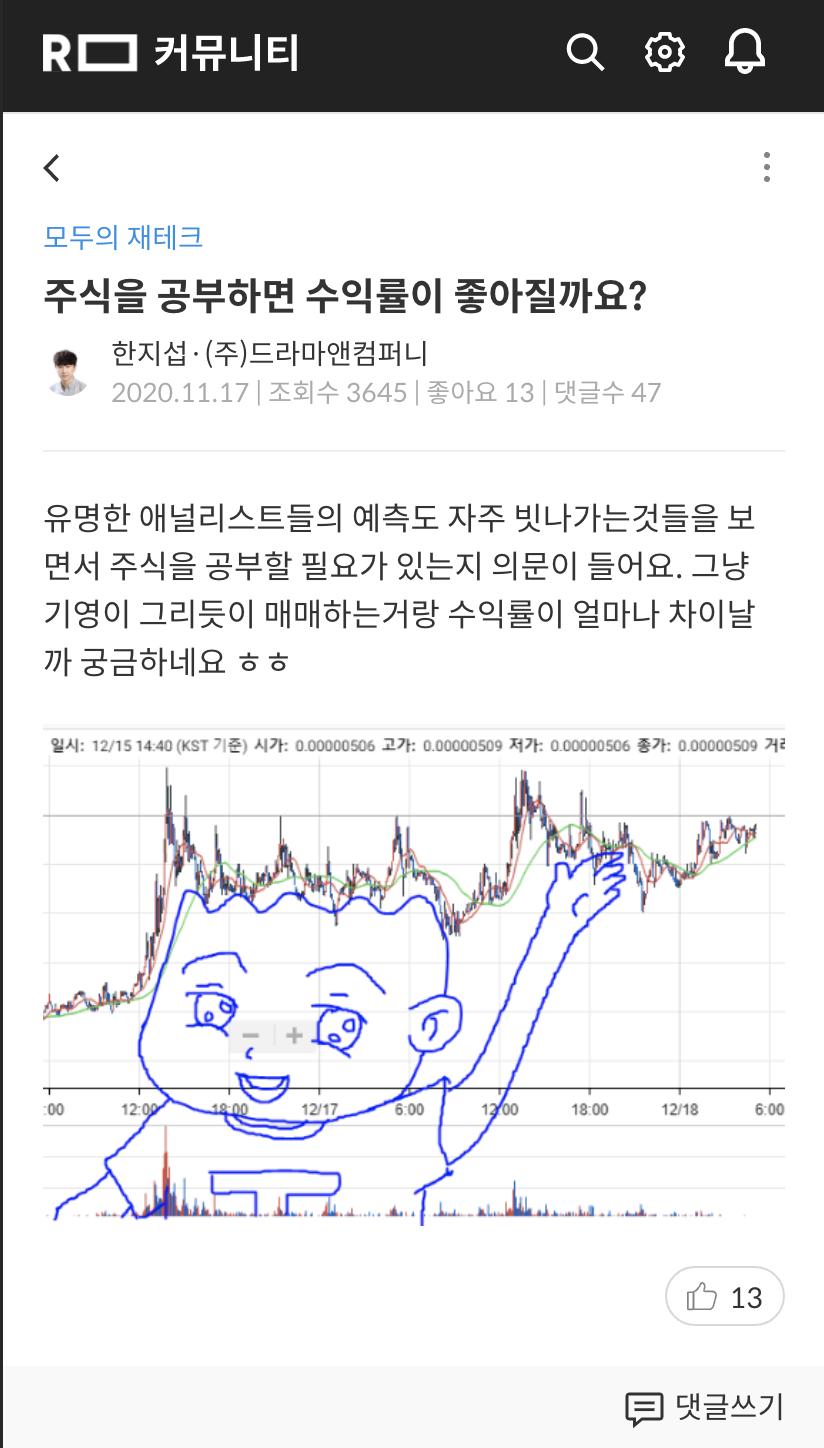This screenshot has height=1448, width=824.
Task: Open the 모두의 재테크 board link
Action: tap(123, 237)
